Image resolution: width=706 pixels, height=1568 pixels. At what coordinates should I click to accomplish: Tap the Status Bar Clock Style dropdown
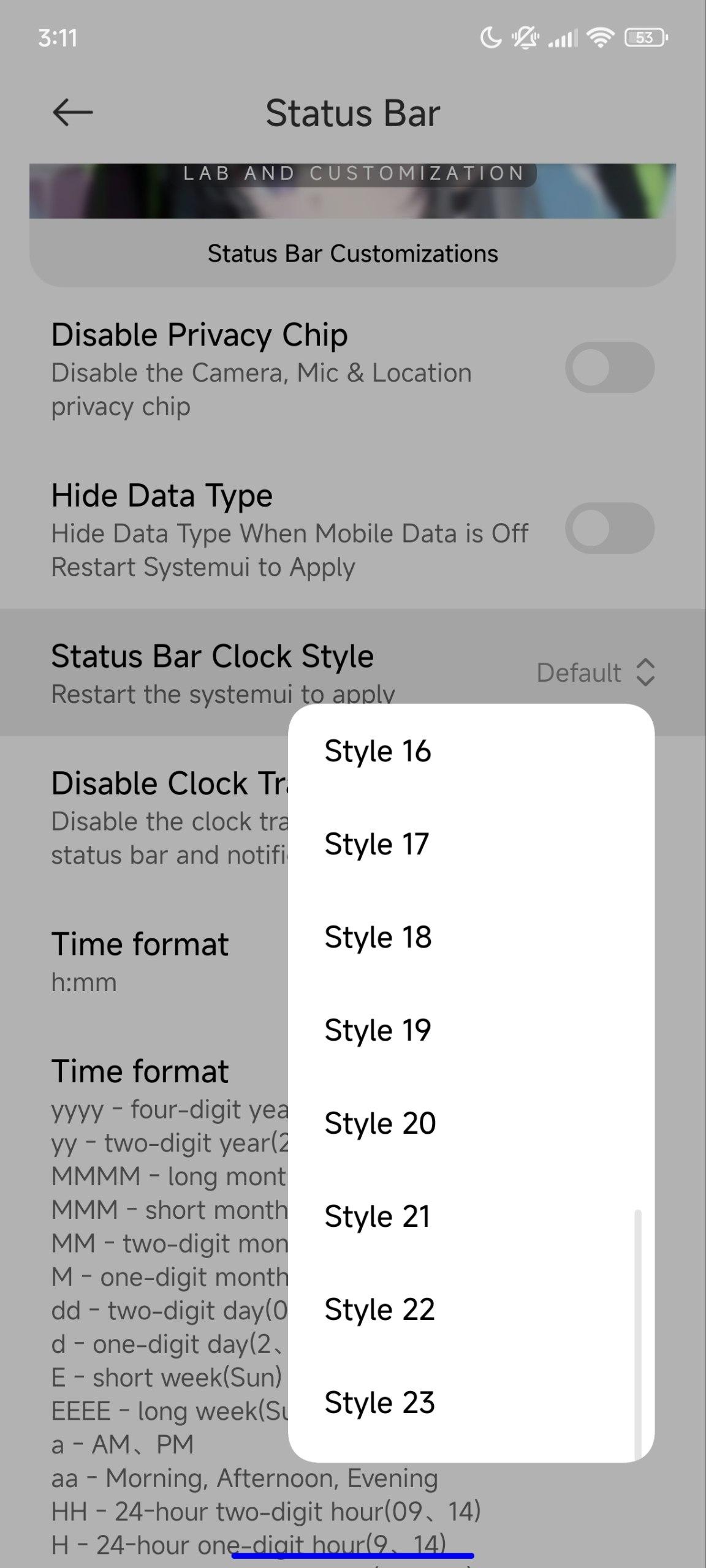tap(353, 673)
